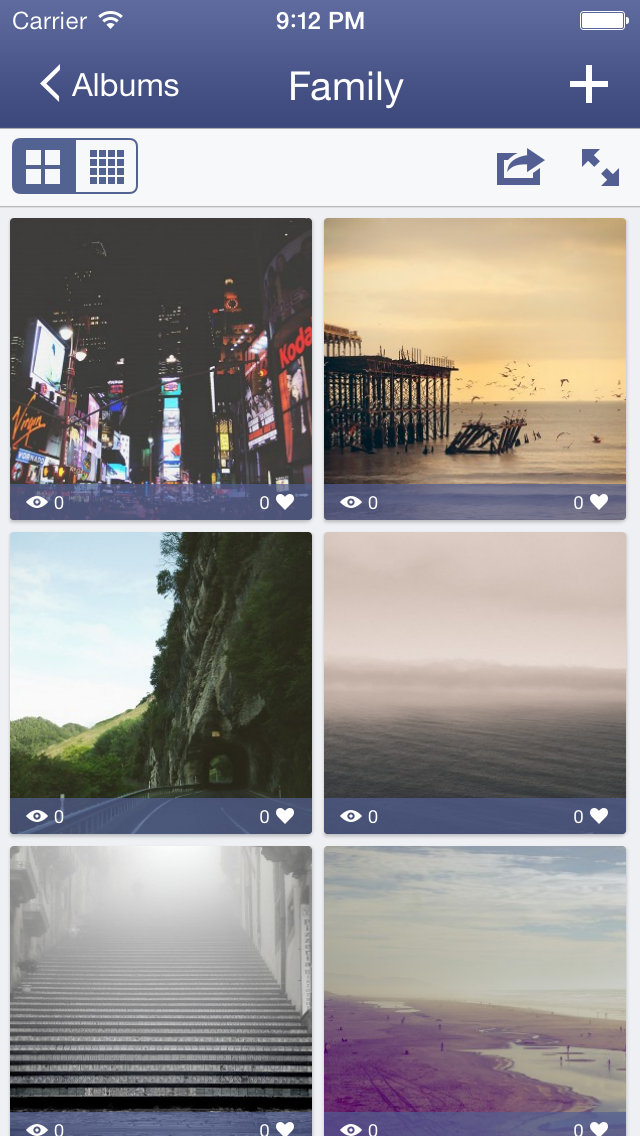Like the city night lights photo
Image resolution: width=640 pixels, height=1136 pixels.
click(284, 503)
